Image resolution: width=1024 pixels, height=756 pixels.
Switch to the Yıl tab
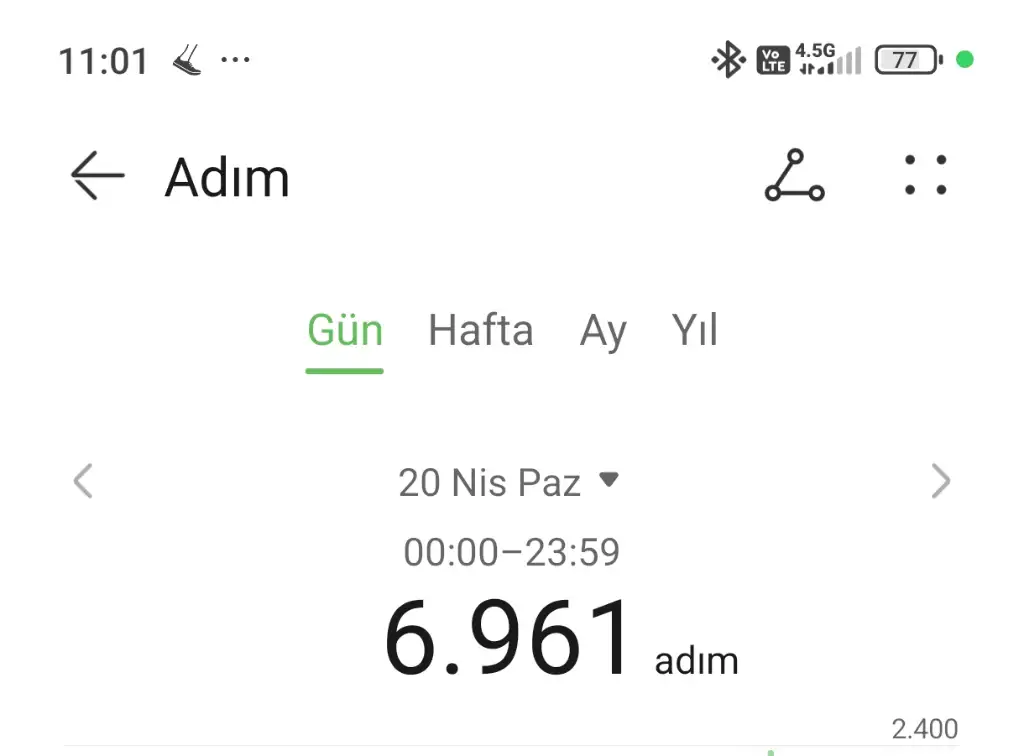pos(695,331)
